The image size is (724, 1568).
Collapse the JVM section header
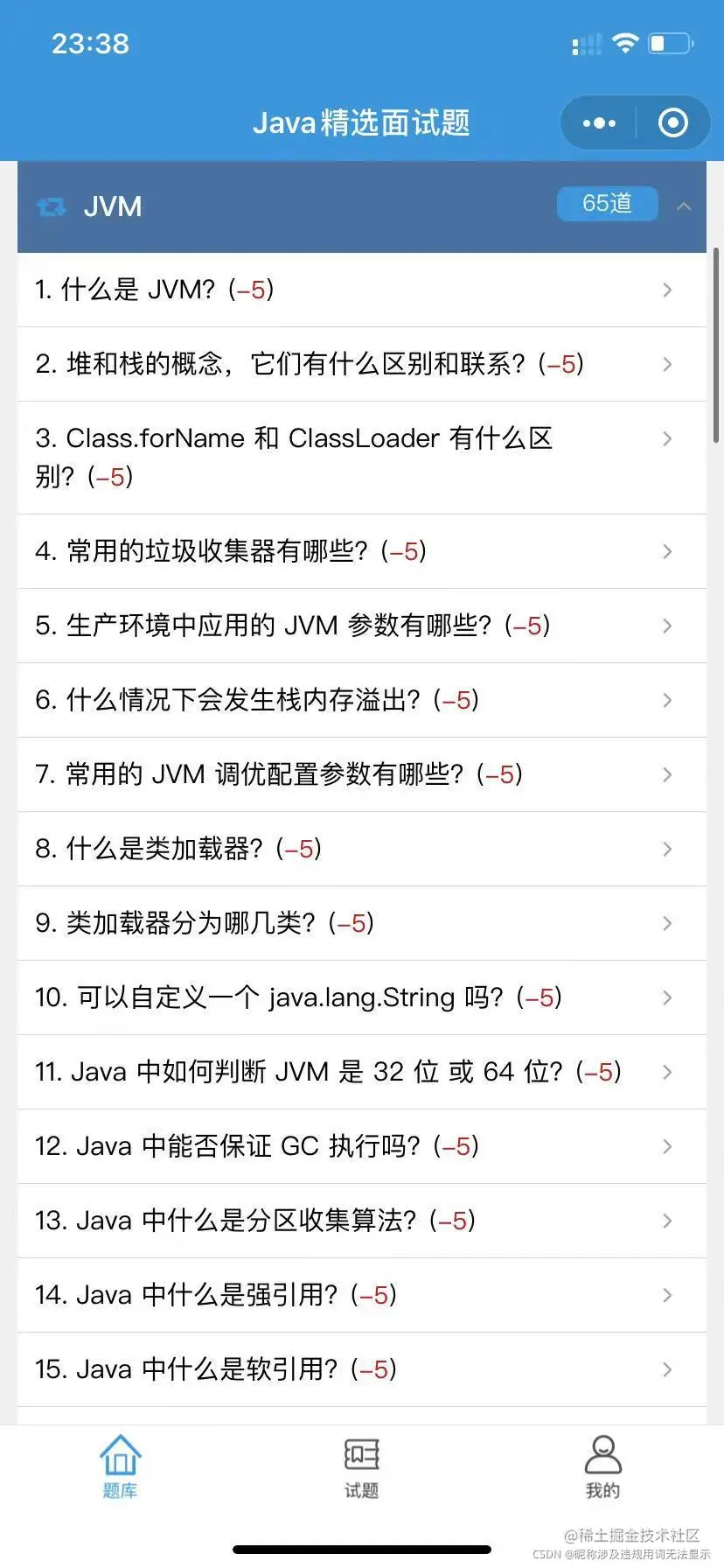[x=684, y=206]
